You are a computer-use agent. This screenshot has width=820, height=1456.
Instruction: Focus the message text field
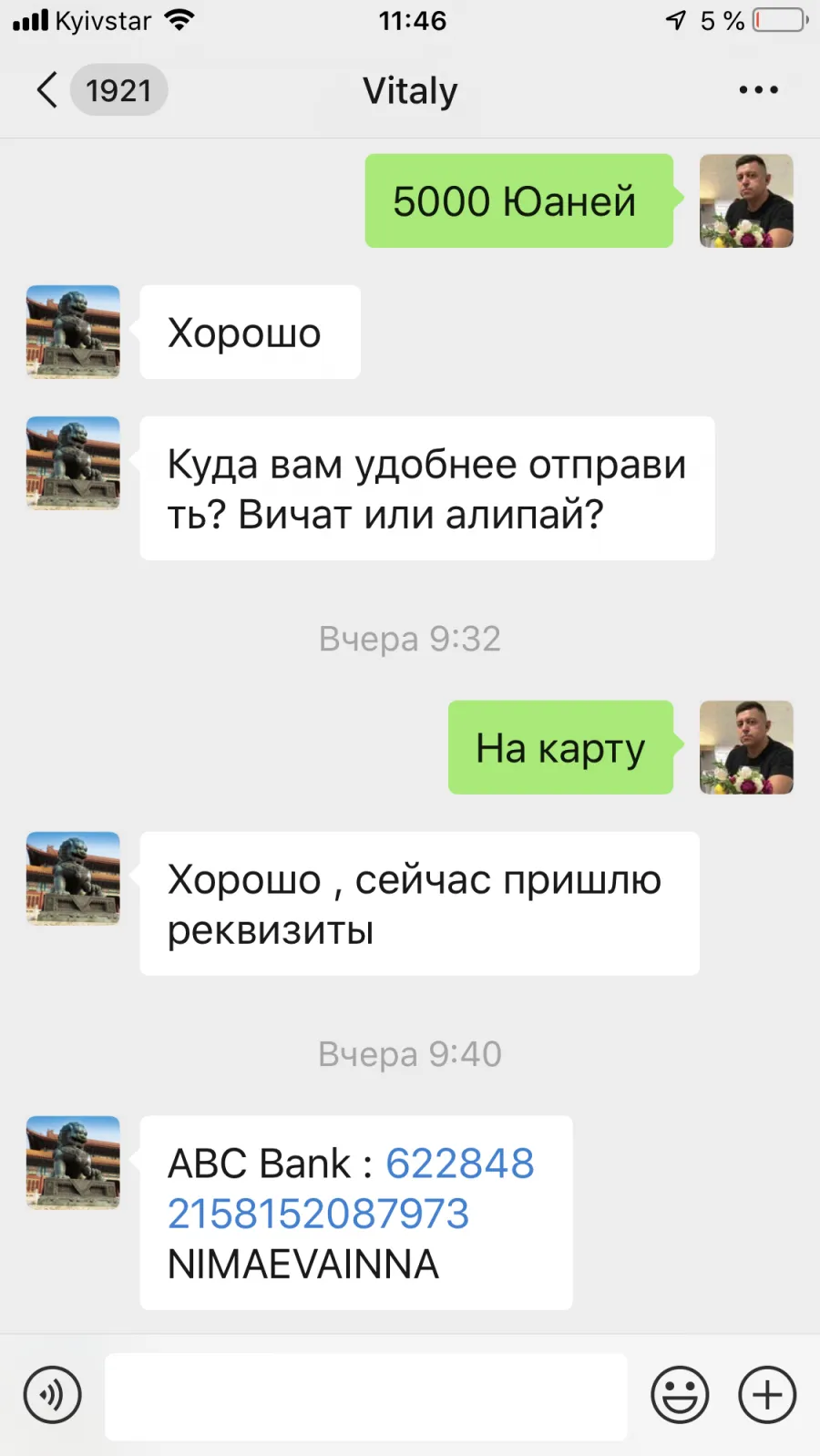[x=366, y=1396]
